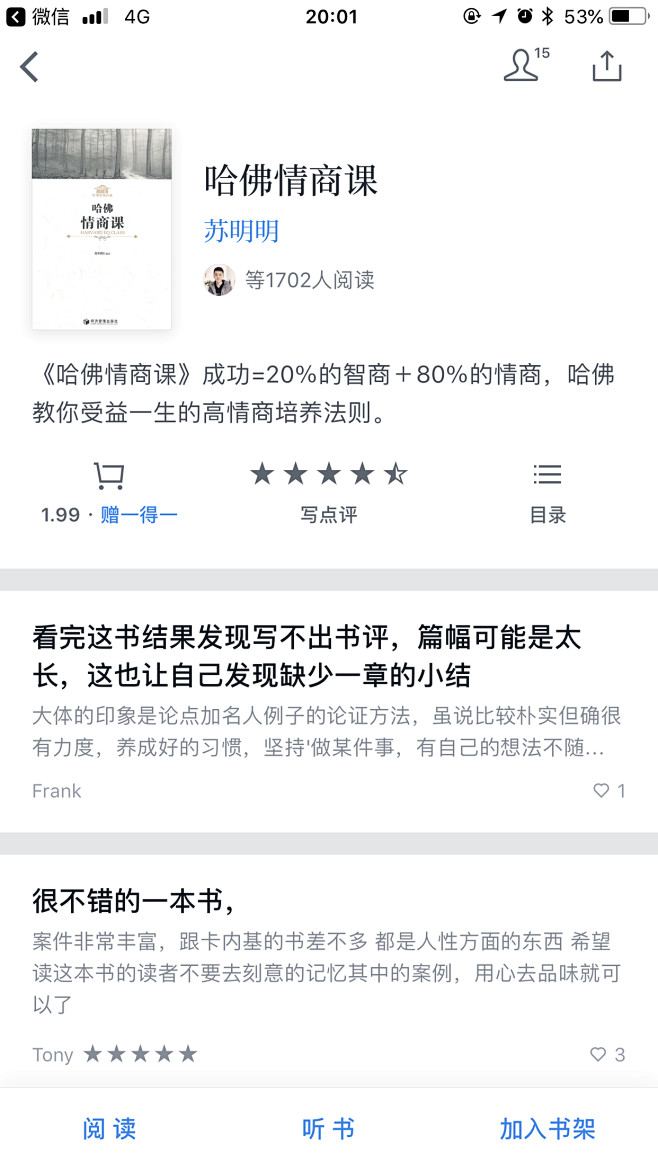The height and width of the screenshot is (1170, 658).
Task: Listen to the book with 听书
Action: pos(328,1129)
